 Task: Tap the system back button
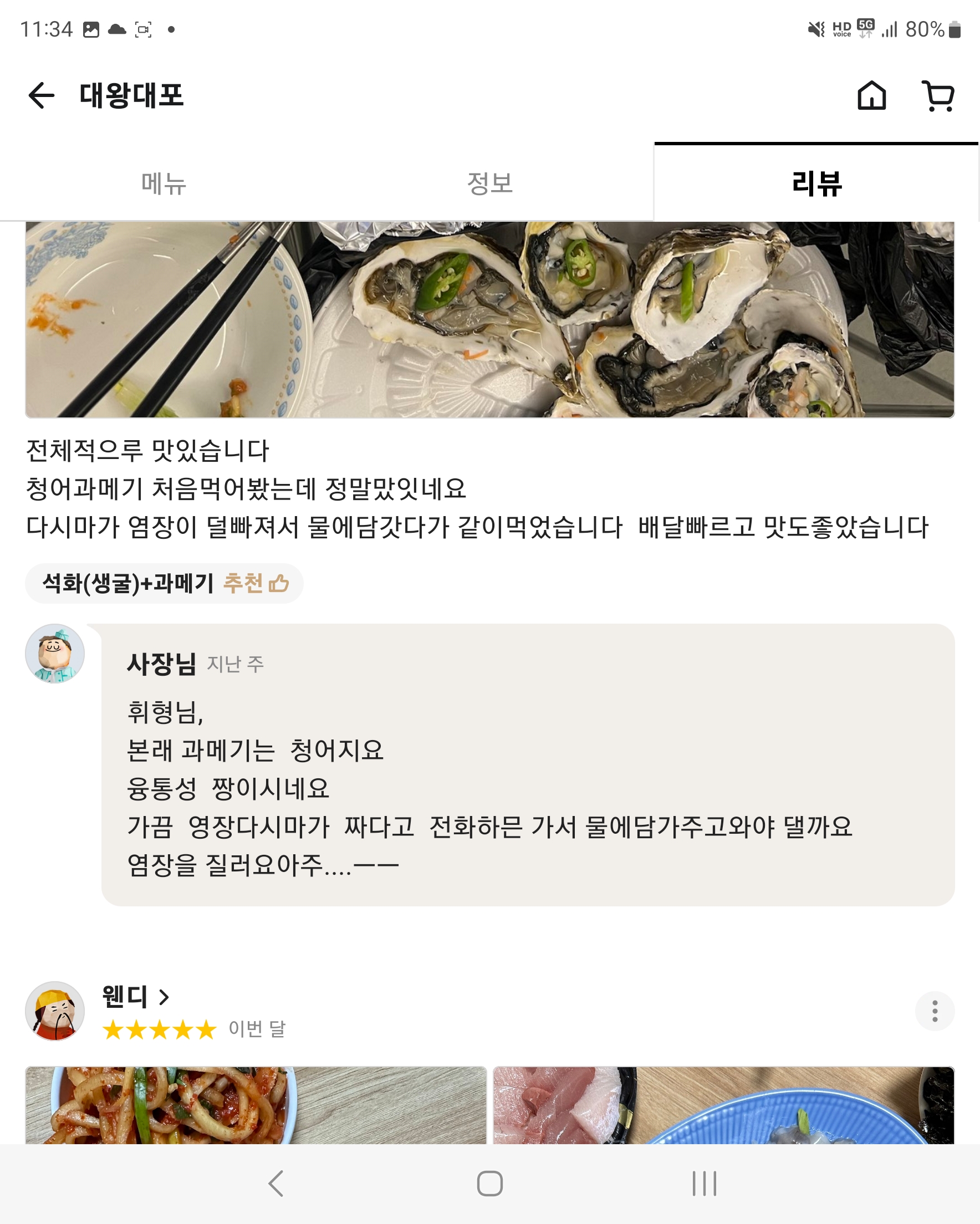point(276,1184)
